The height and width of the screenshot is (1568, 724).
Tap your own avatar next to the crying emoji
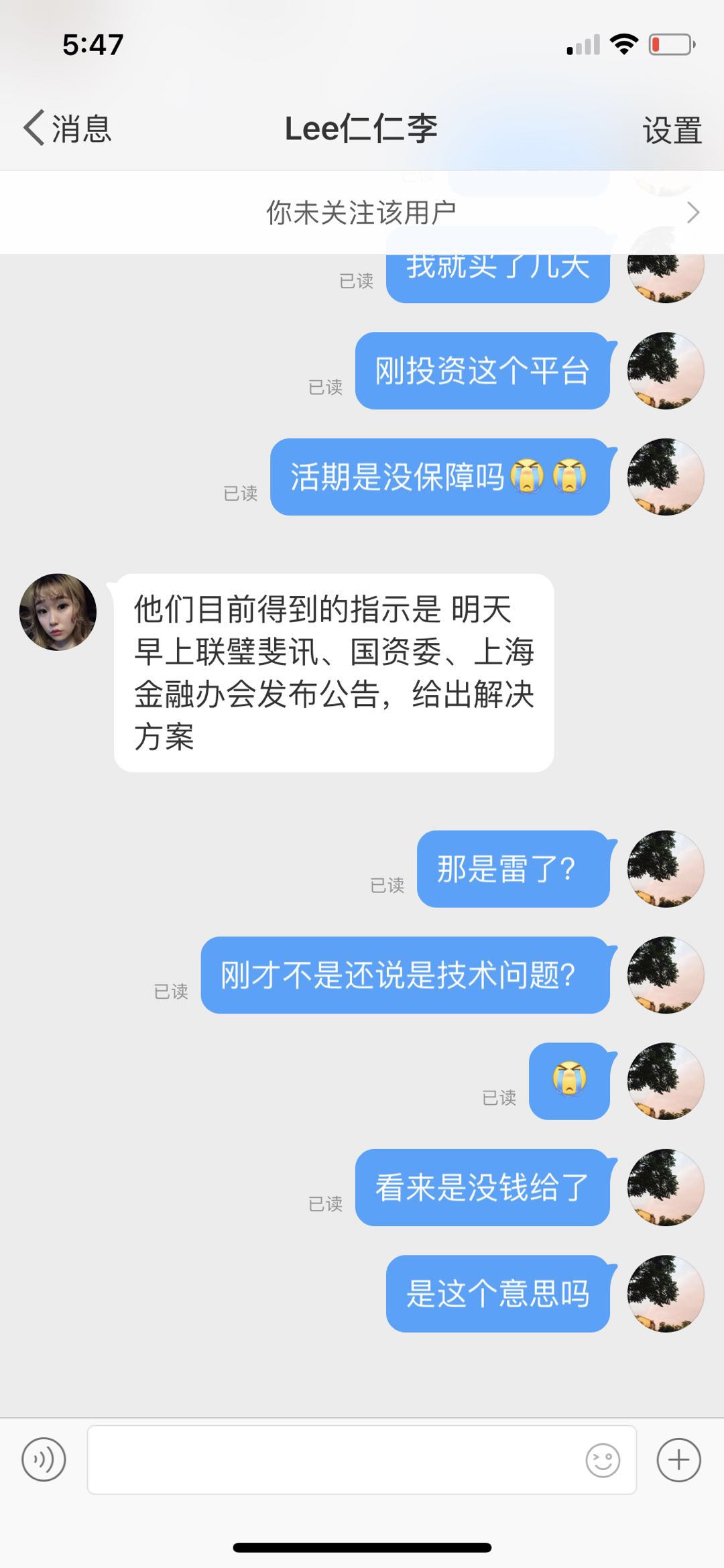pyautogui.click(x=664, y=1081)
